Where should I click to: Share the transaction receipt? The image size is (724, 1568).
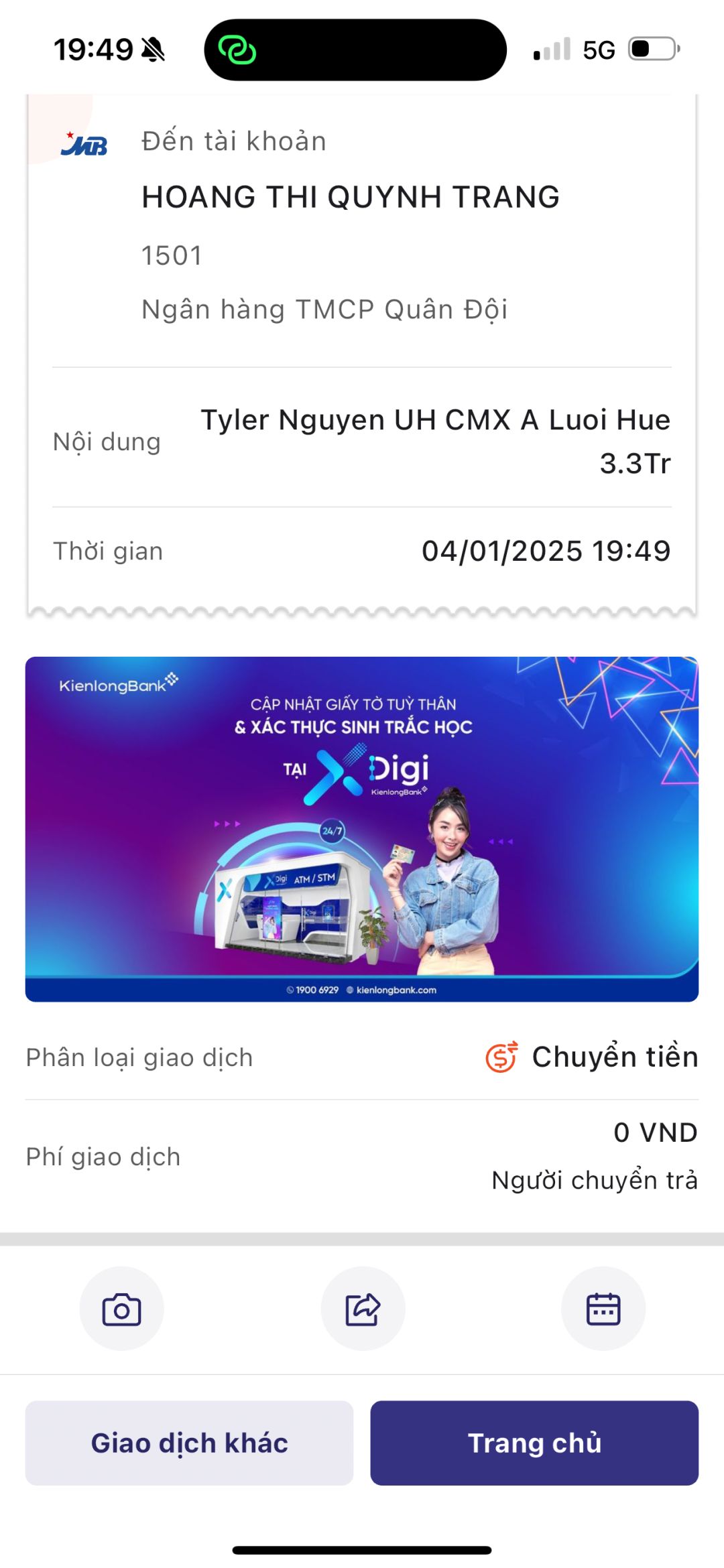(363, 1309)
